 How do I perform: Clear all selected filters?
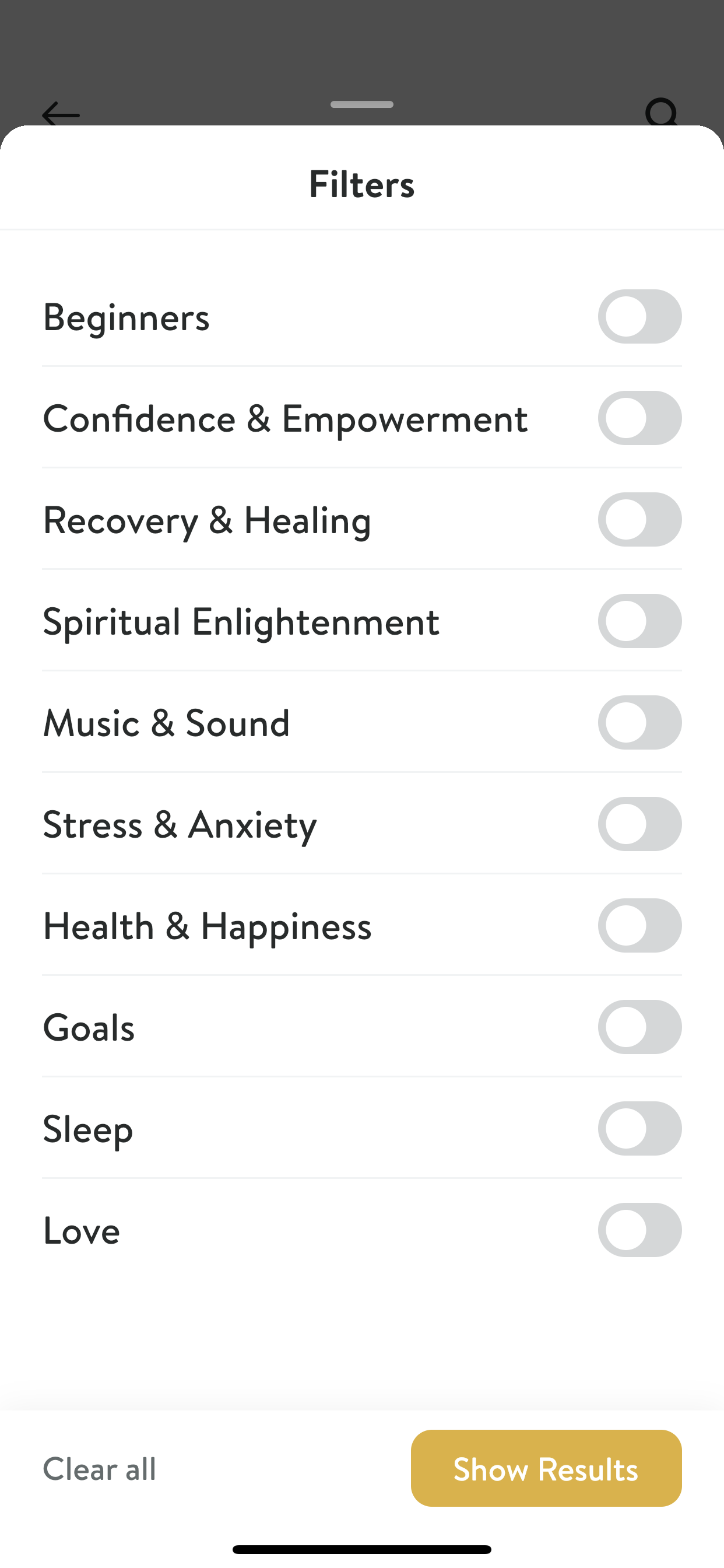coord(99,1469)
